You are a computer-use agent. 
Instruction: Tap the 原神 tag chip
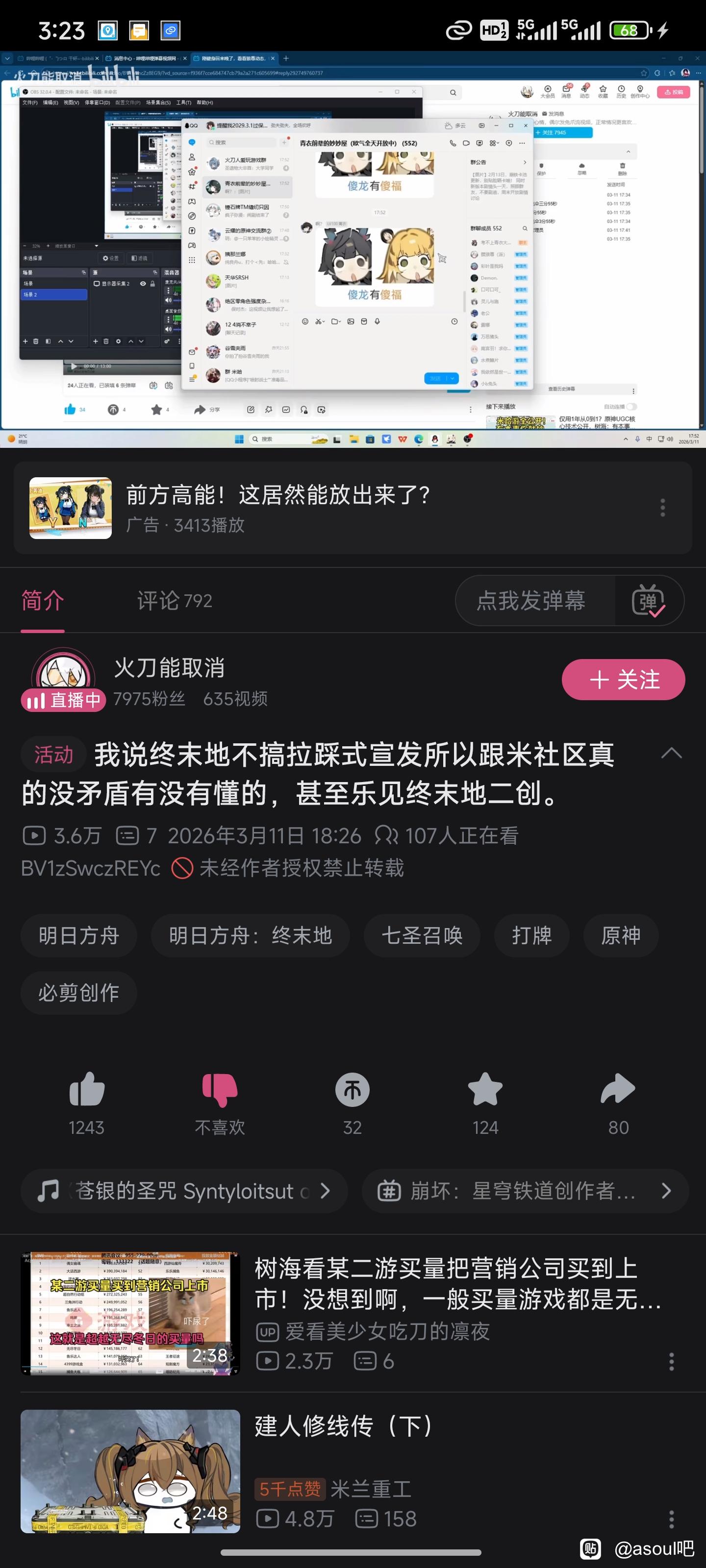tap(620, 935)
